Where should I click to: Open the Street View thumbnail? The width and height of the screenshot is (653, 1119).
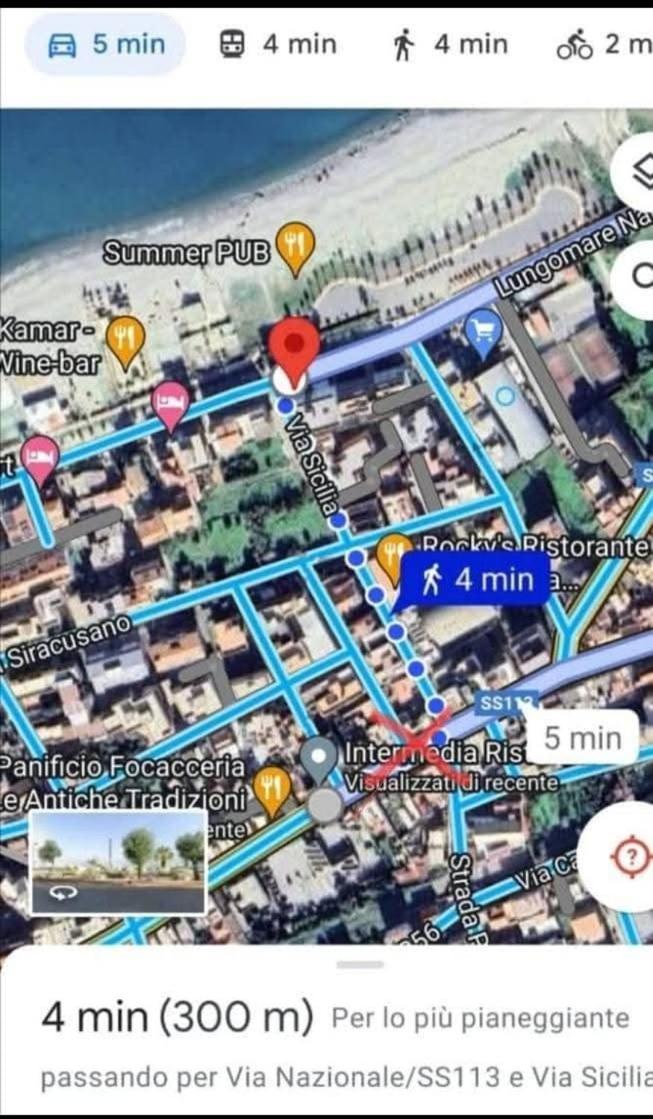click(118, 862)
